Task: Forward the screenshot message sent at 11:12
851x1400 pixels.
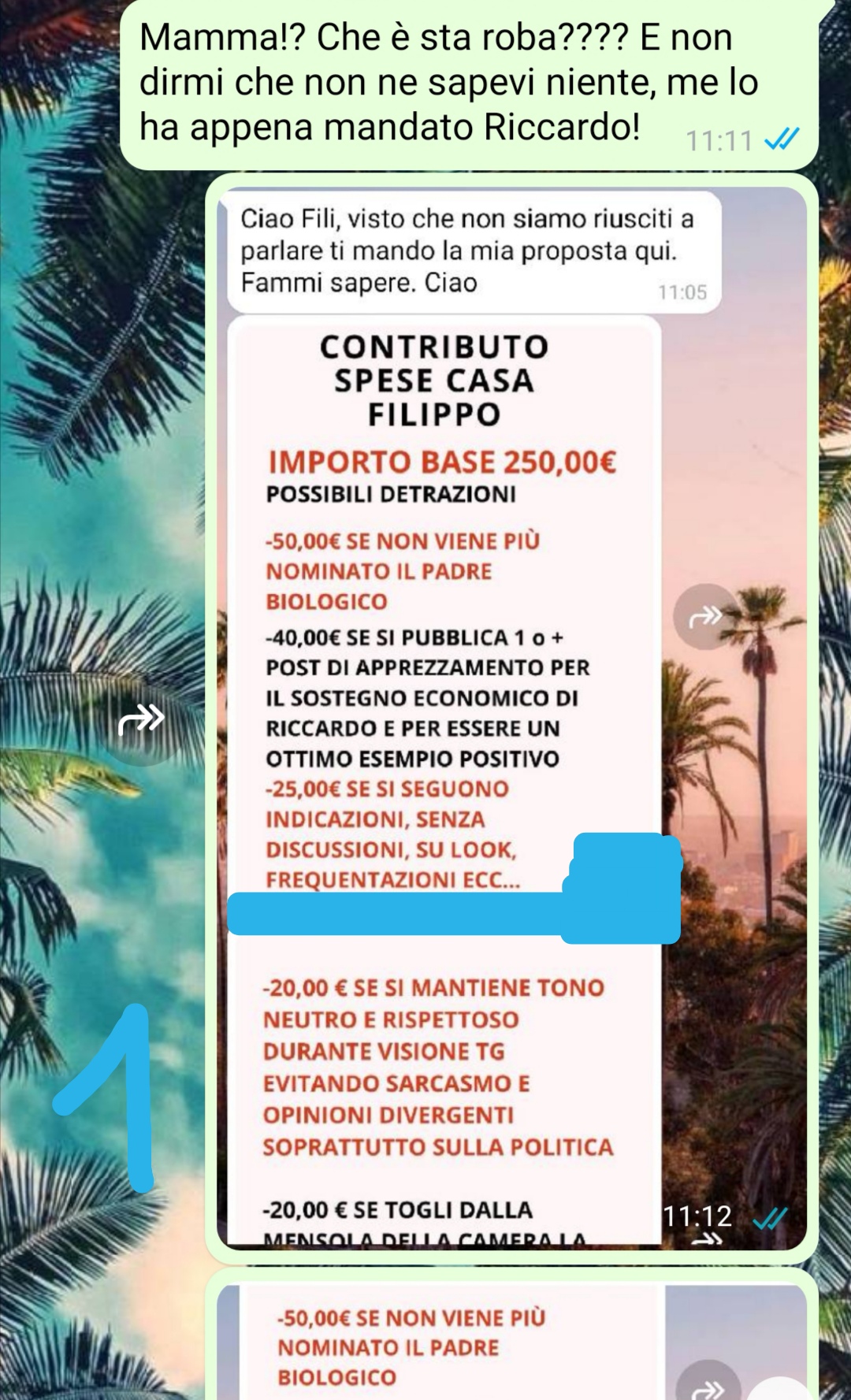Action: (142, 719)
